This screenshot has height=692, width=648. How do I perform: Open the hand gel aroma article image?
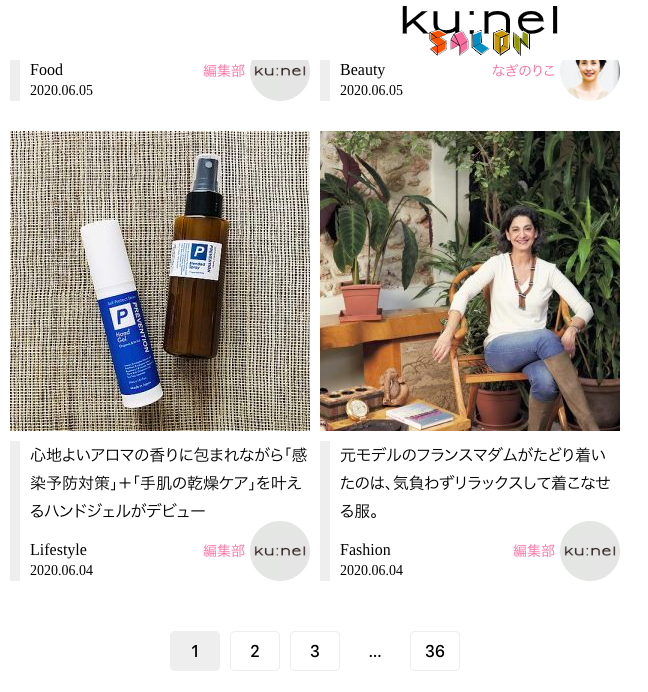pyautogui.click(x=160, y=281)
